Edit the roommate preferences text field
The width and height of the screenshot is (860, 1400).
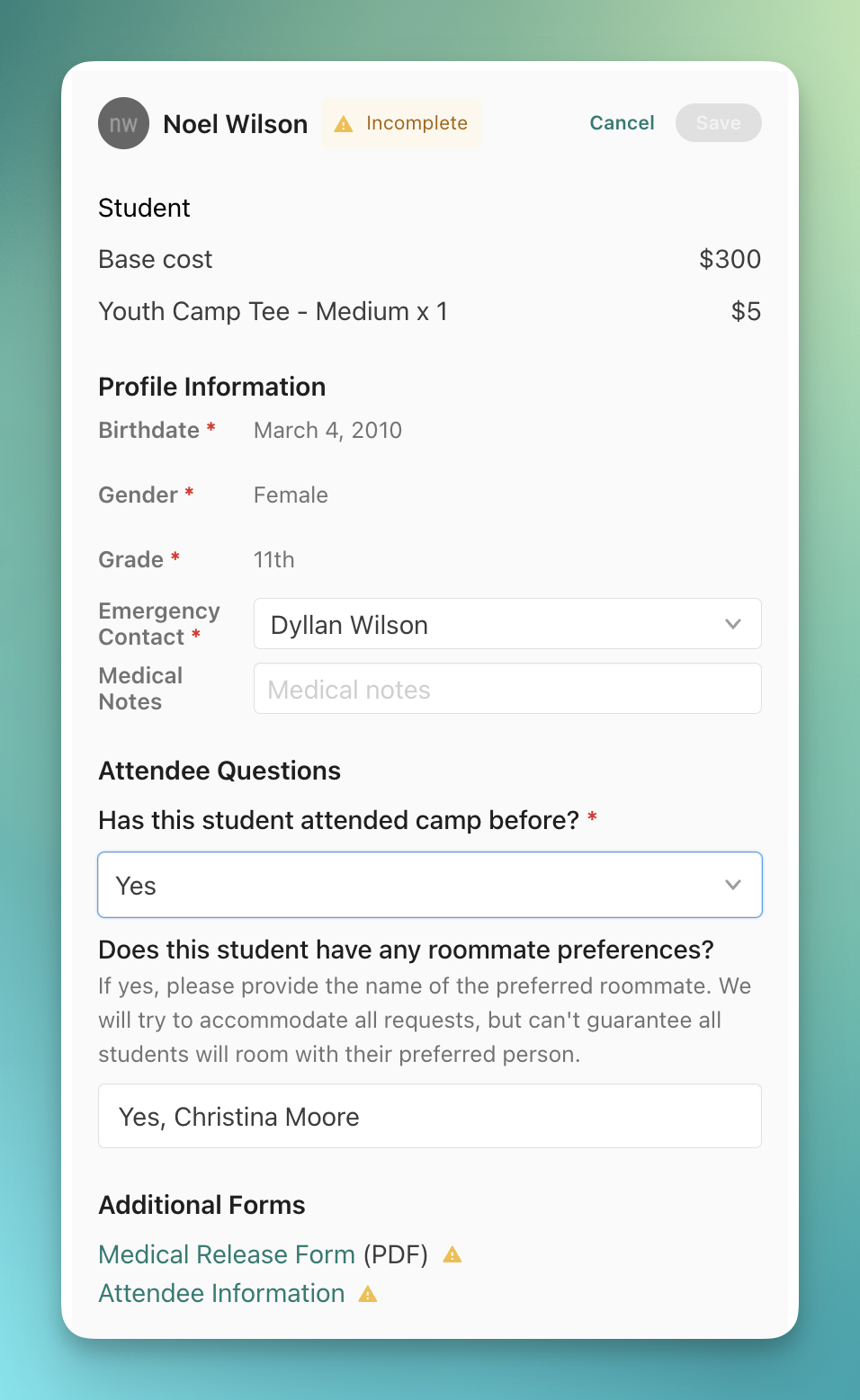click(x=430, y=1116)
